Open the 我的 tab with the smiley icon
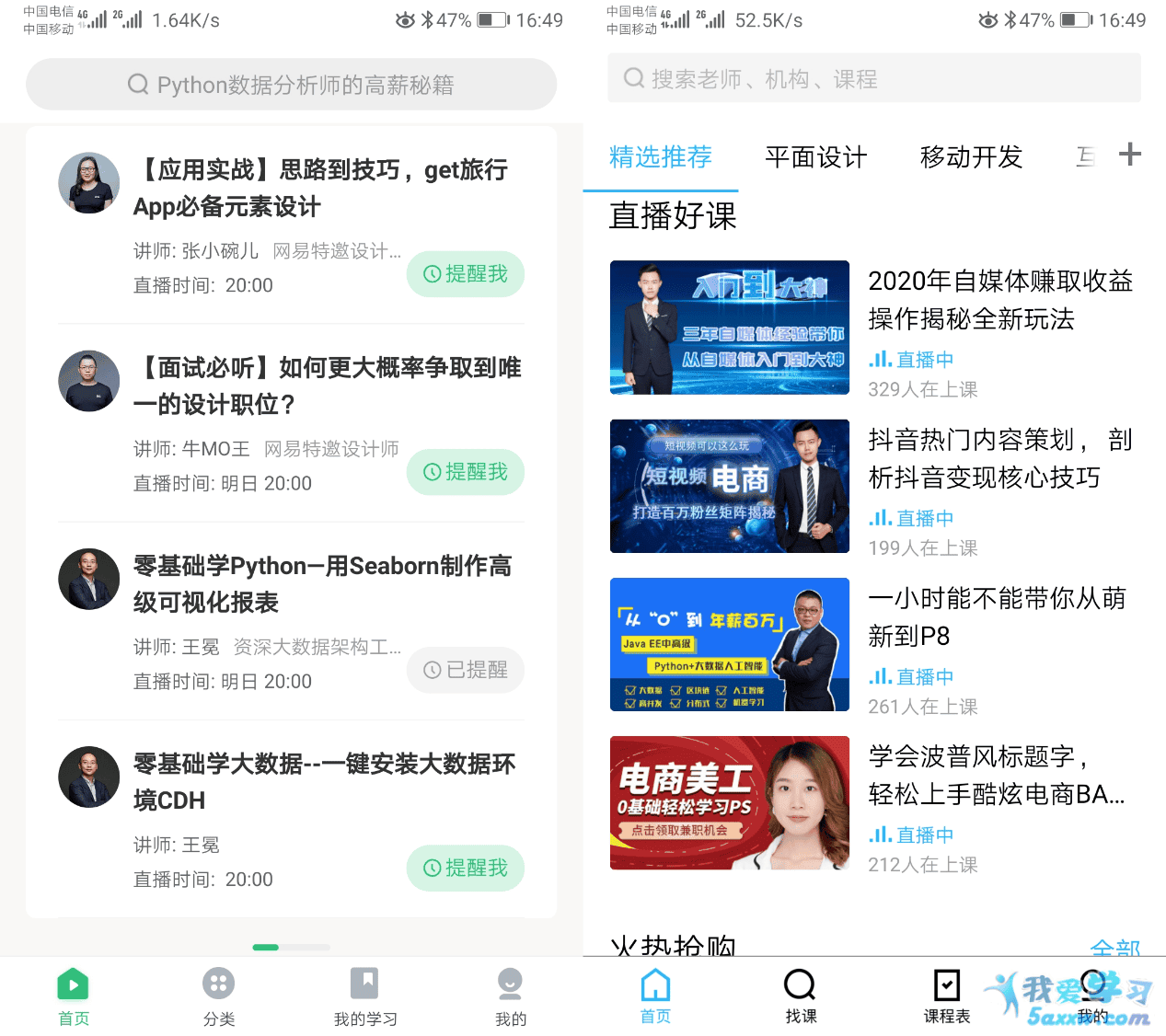Viewport: 1166px width, 1036px height. [510, 996]
